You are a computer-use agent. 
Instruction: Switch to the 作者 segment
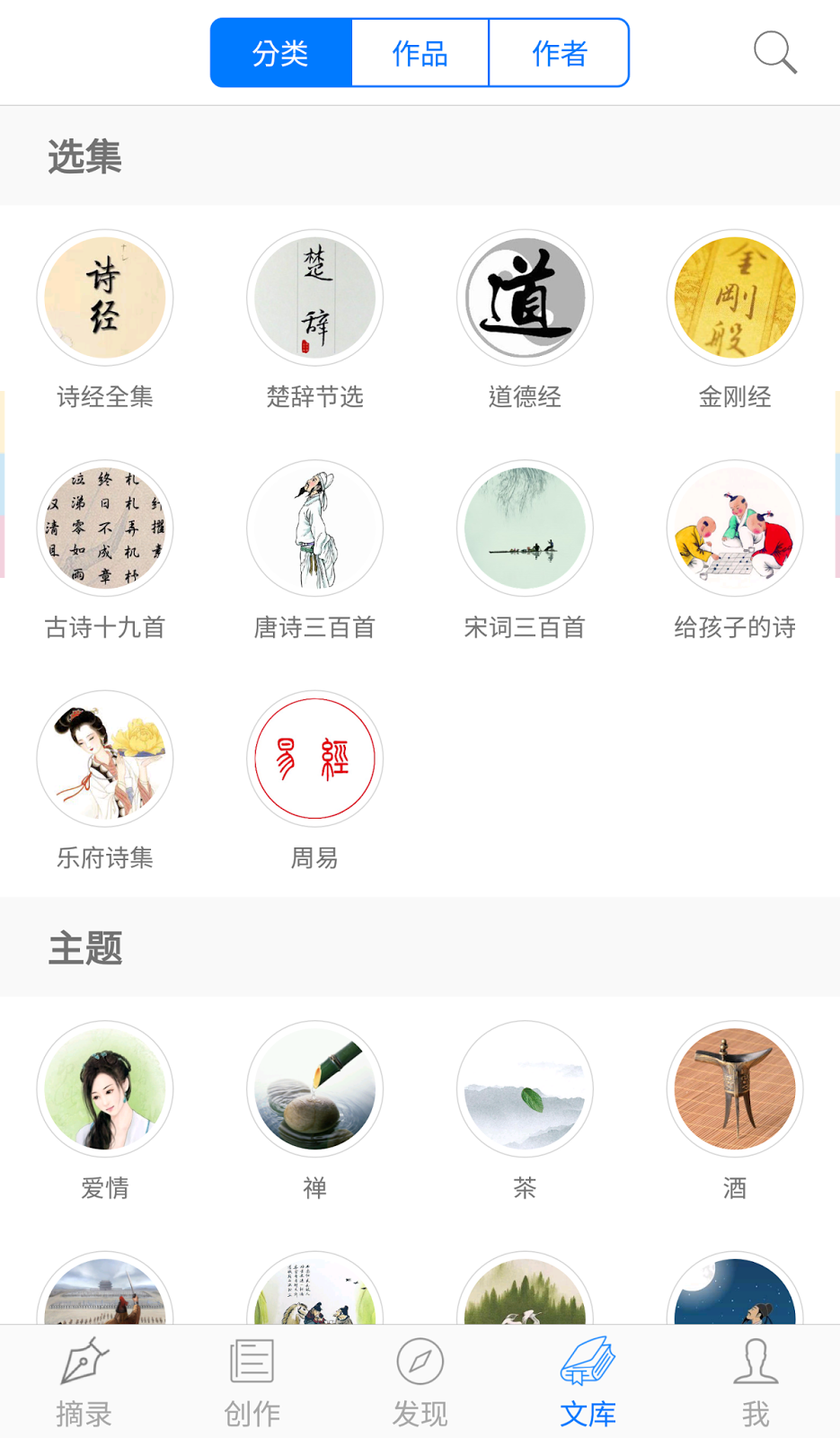(559, 53)
